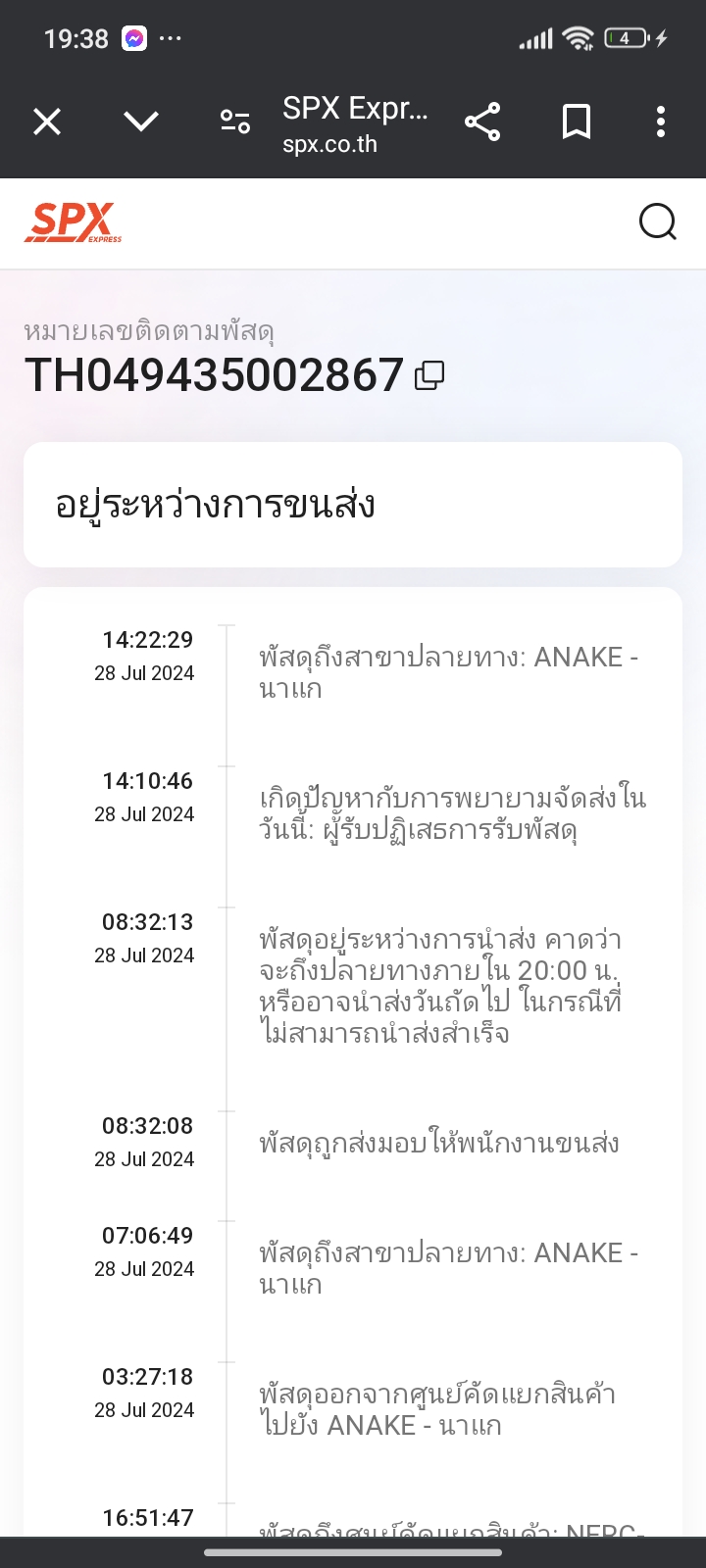Tap the SPX Express logo
The image size is (706, 1568).
[74, 222]
